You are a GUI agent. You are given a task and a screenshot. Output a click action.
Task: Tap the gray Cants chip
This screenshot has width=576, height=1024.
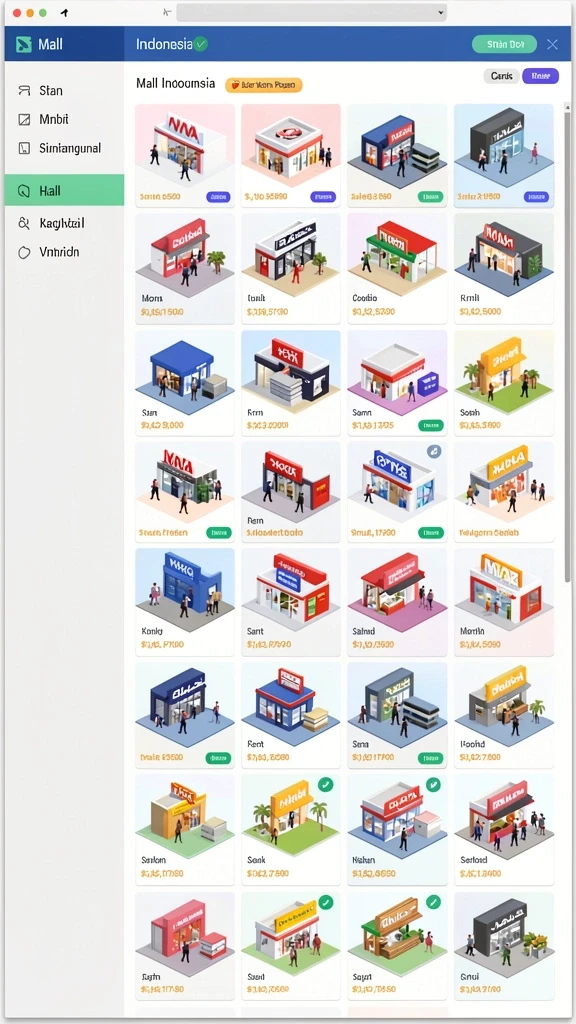pyautogui.click(x=502, y=76)
